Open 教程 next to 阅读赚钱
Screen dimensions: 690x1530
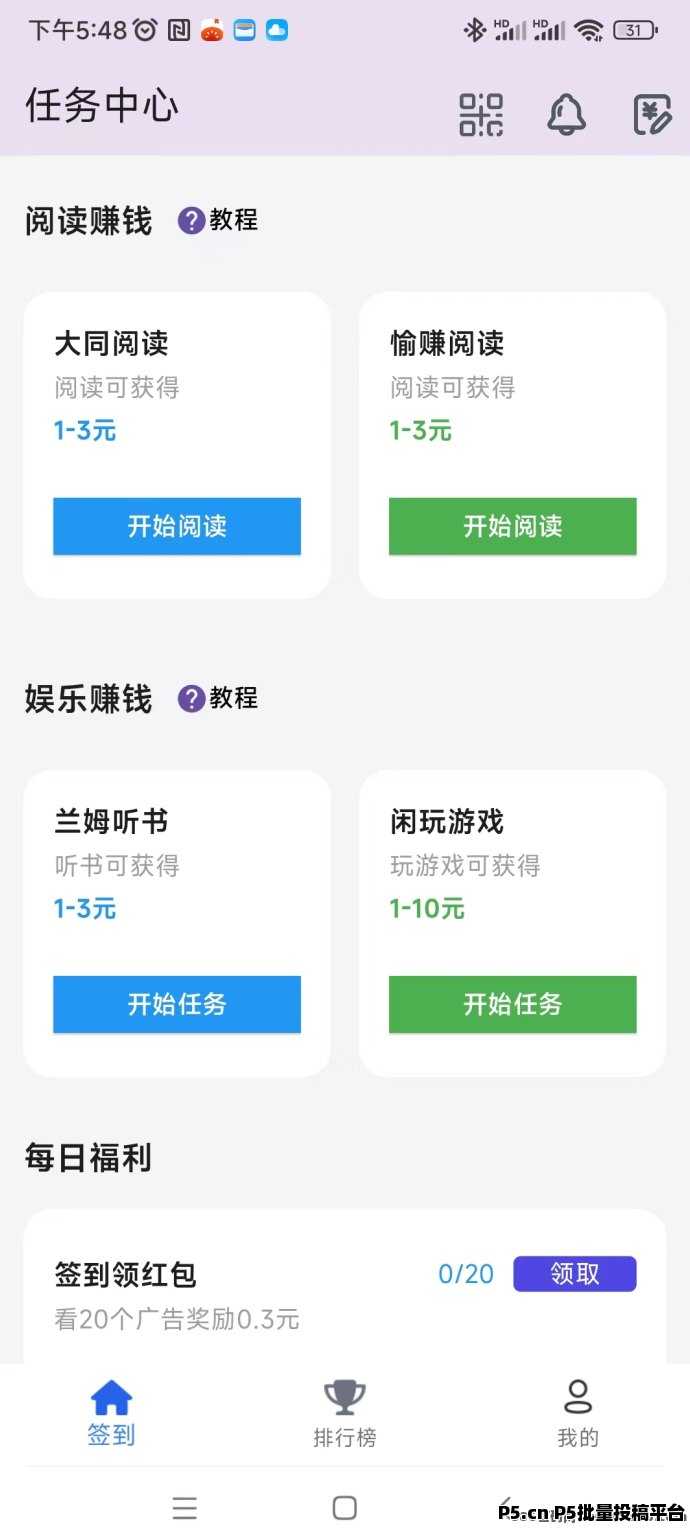(x=219, y=220)
